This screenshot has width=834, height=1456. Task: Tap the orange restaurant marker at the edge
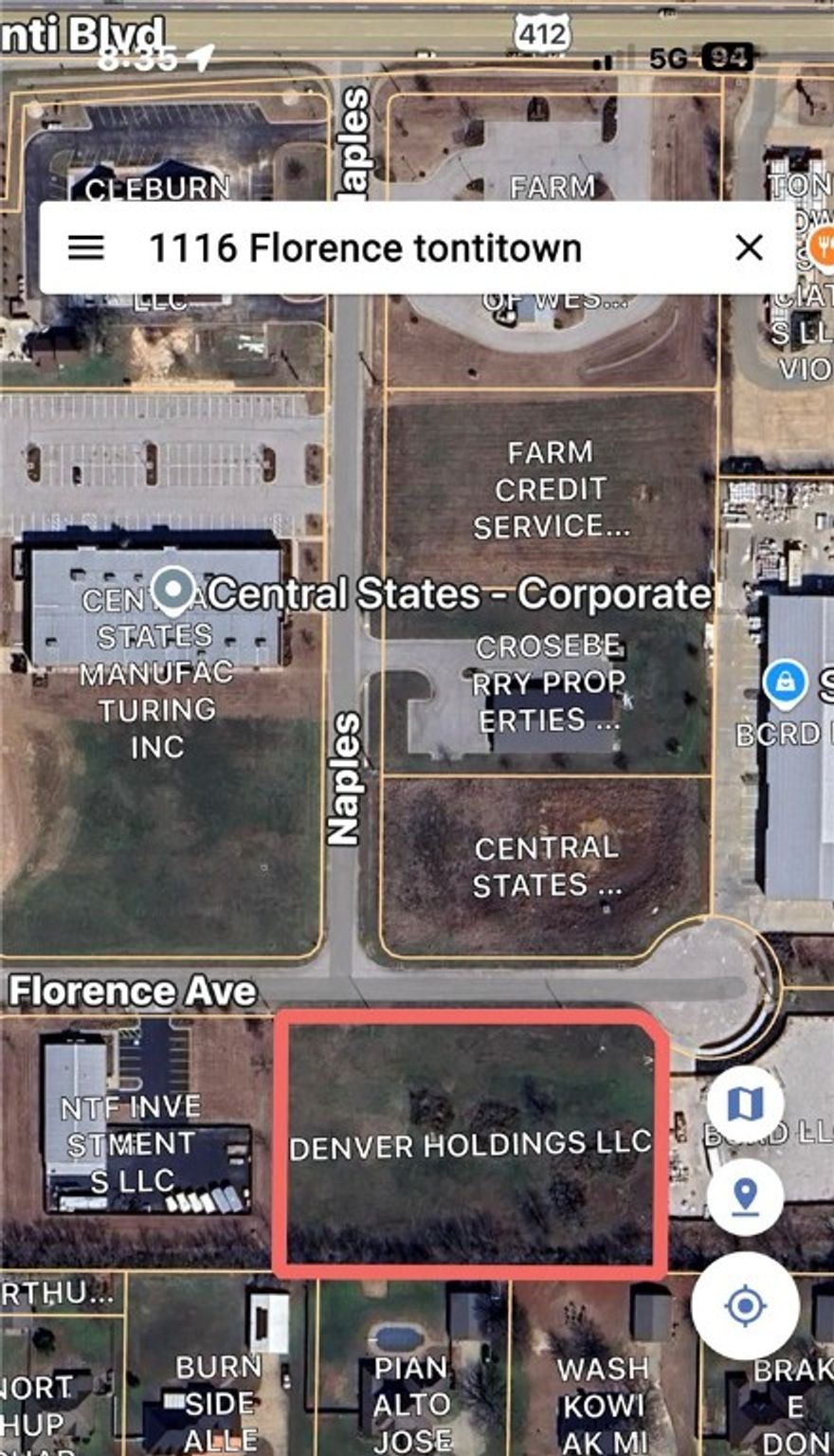[x=823, y=246]
